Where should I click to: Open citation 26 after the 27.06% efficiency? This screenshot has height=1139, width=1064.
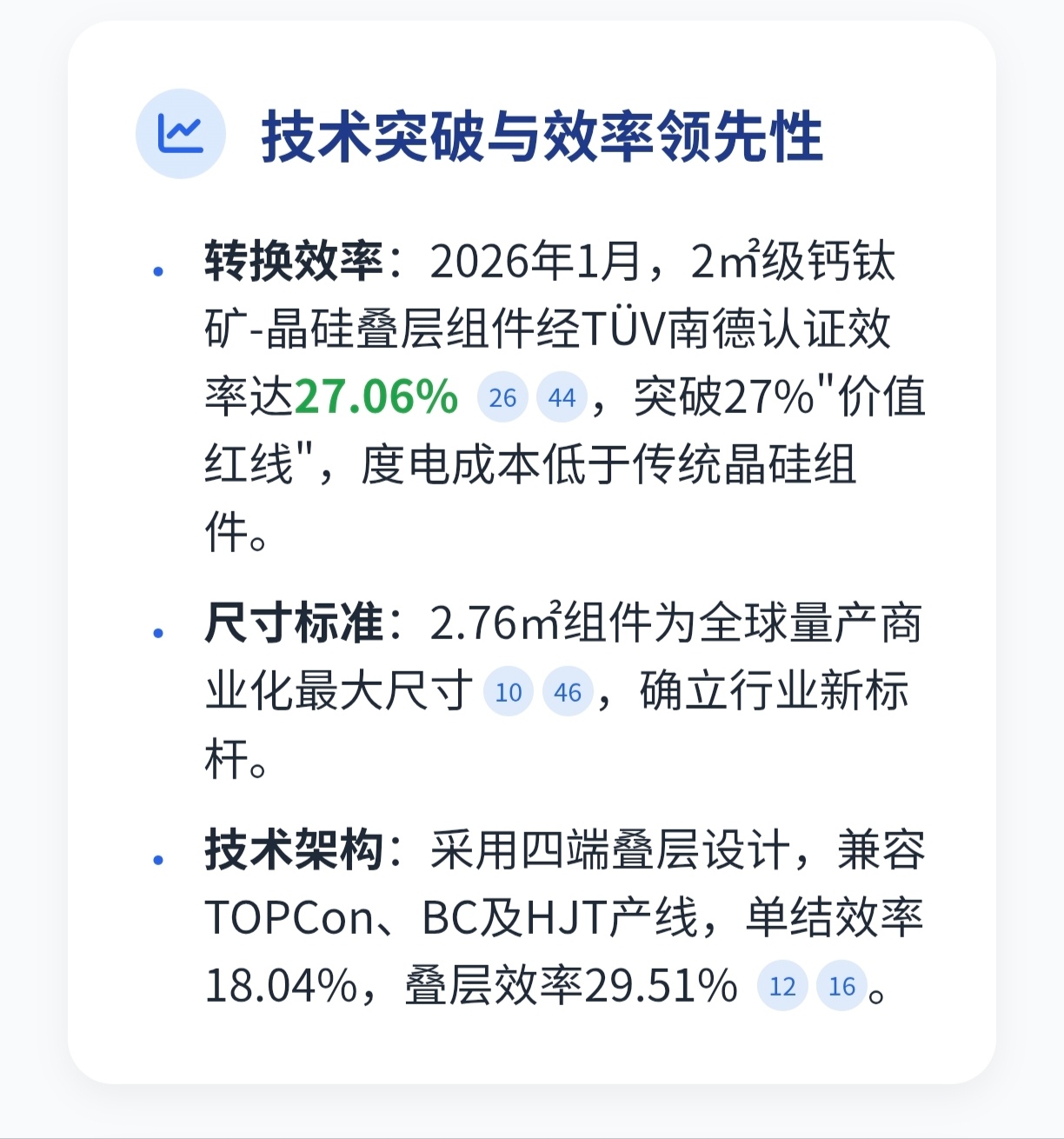tap(502, 397)
